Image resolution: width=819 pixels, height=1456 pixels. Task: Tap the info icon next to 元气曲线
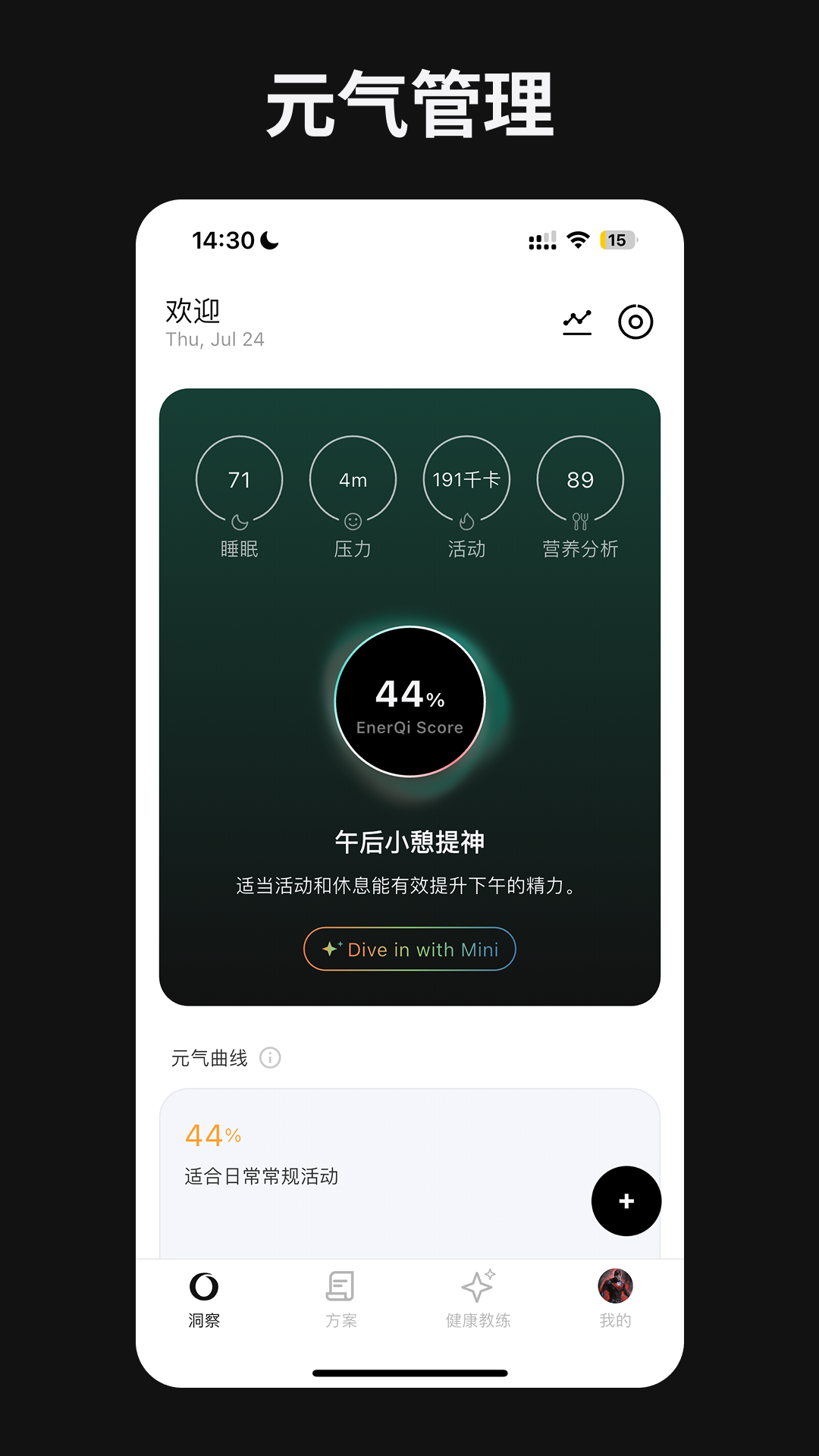coord(271,1058)
